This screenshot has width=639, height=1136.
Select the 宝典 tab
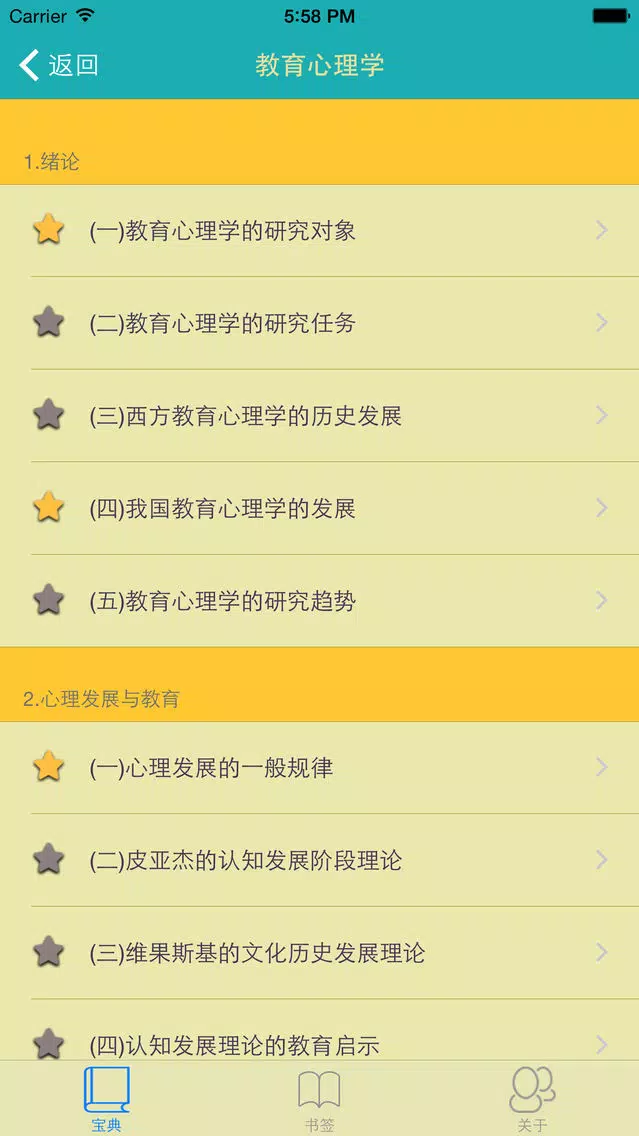(106, 1100)
